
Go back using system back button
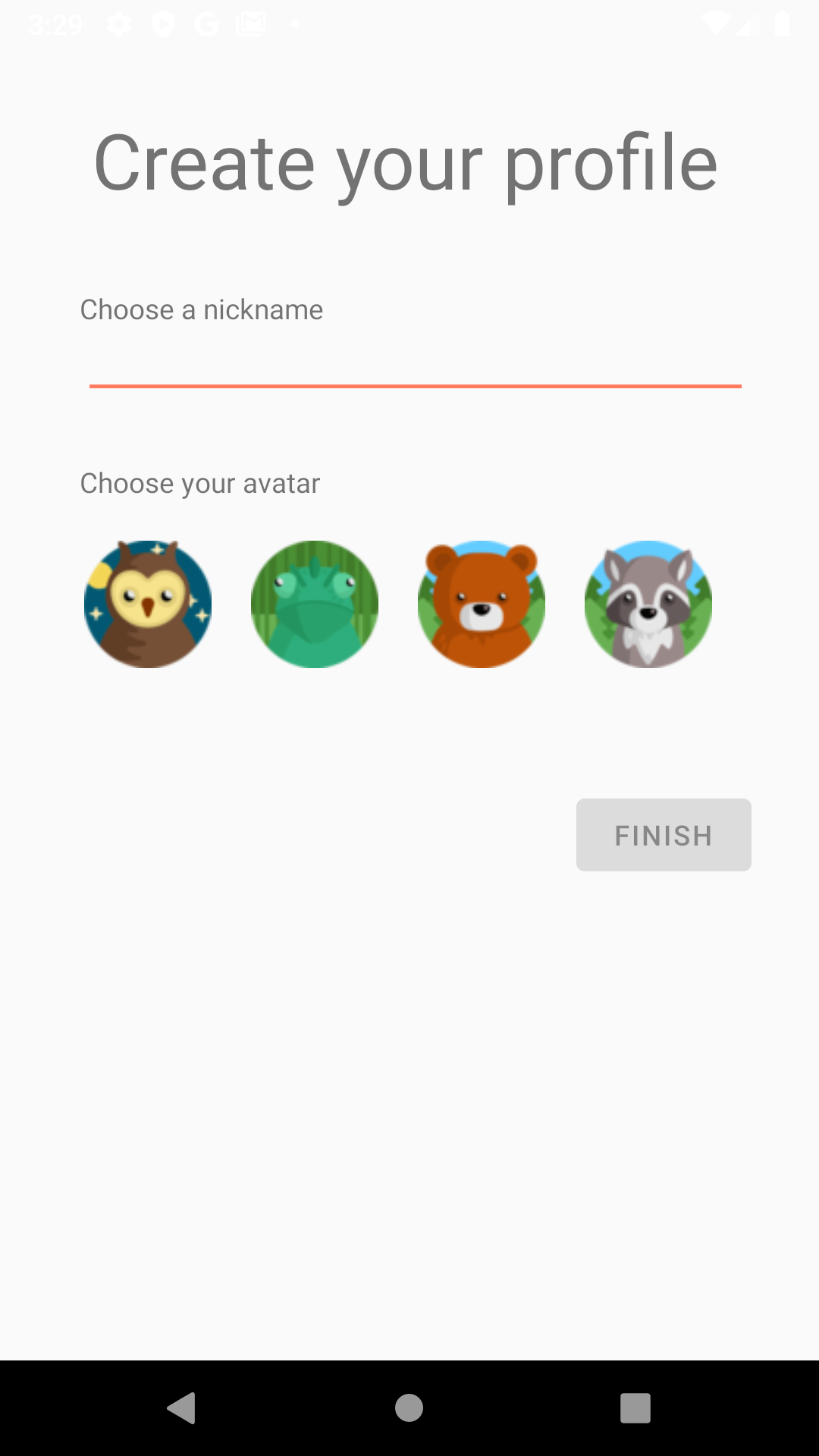click(182, 1408)
